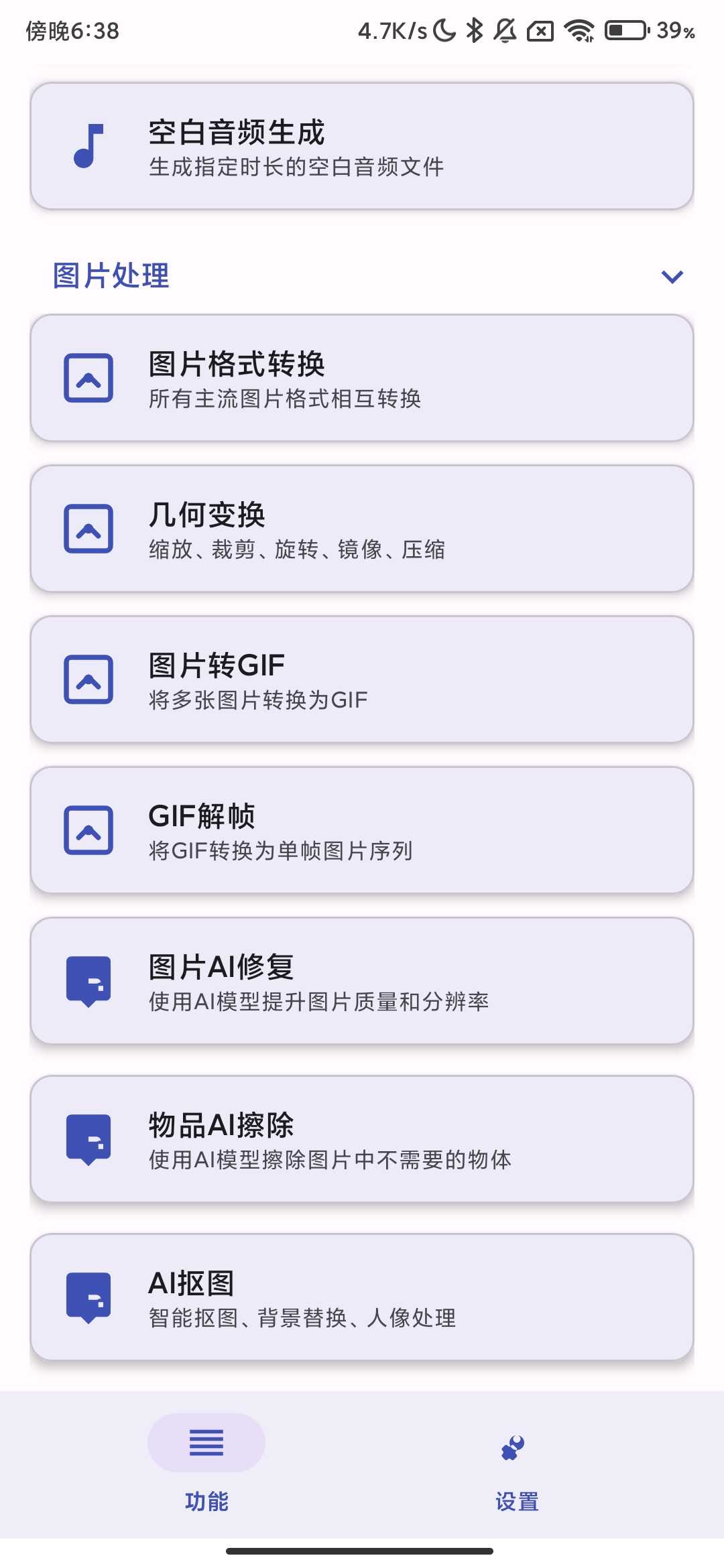Screen dimensions: 724x1568
Task: Select the music note icon on 空白音频生成 card
Action: pyautogui.click(x=88, y=146)
